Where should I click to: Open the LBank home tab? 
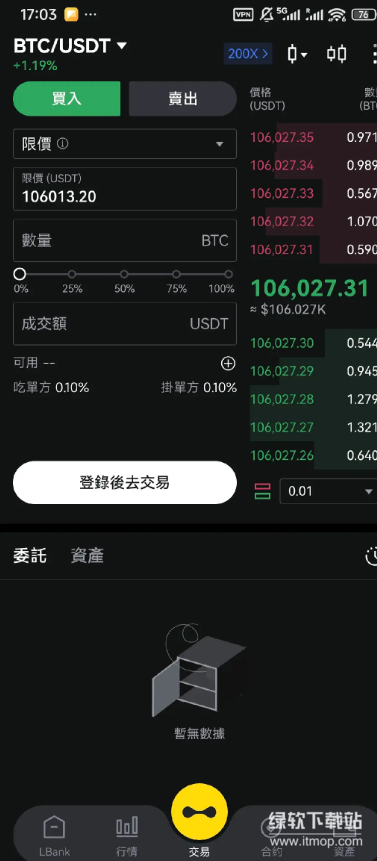pyautogui.click(x=54, y=836)
